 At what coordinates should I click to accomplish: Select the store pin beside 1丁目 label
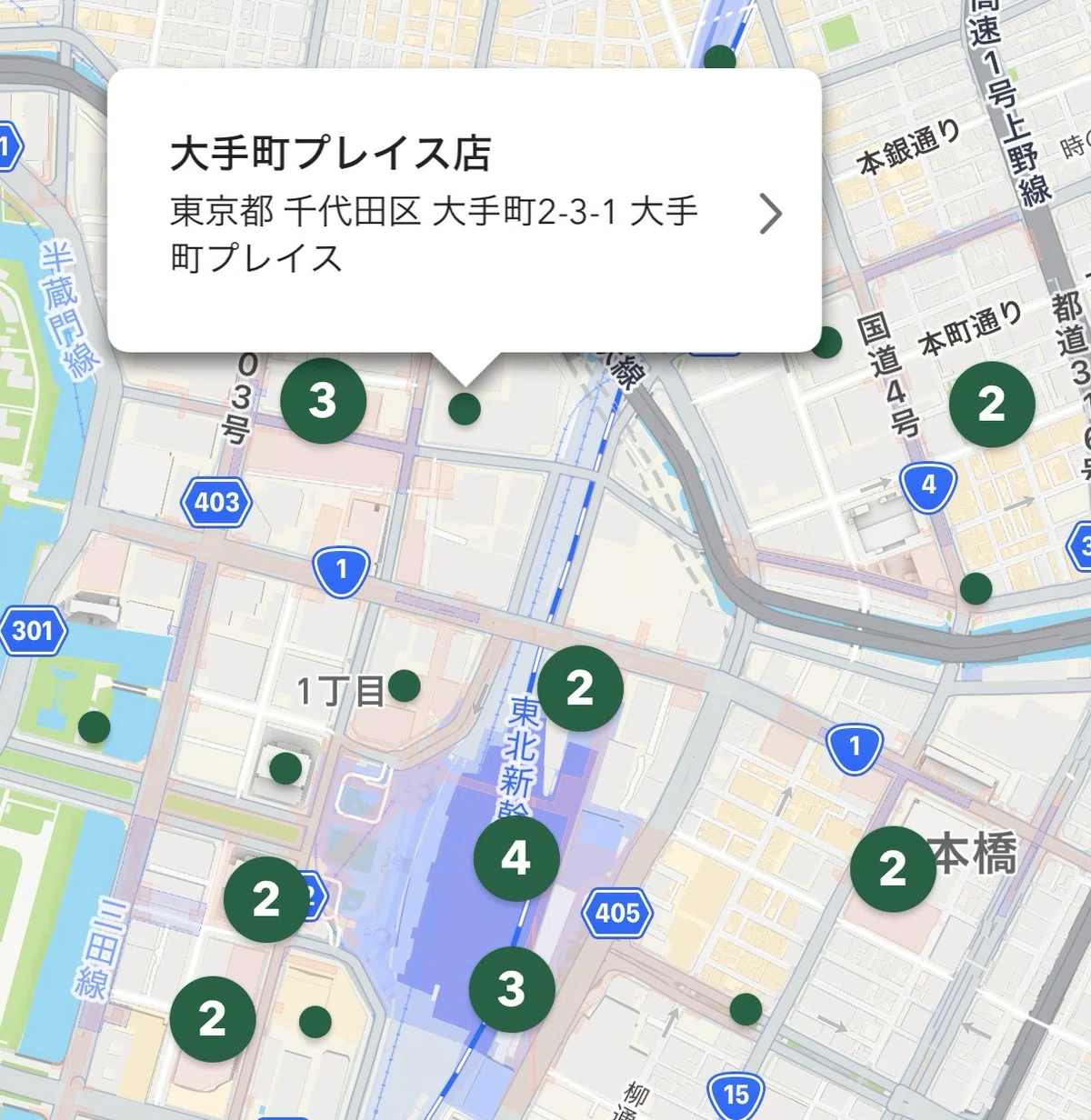tap(405, 686)
